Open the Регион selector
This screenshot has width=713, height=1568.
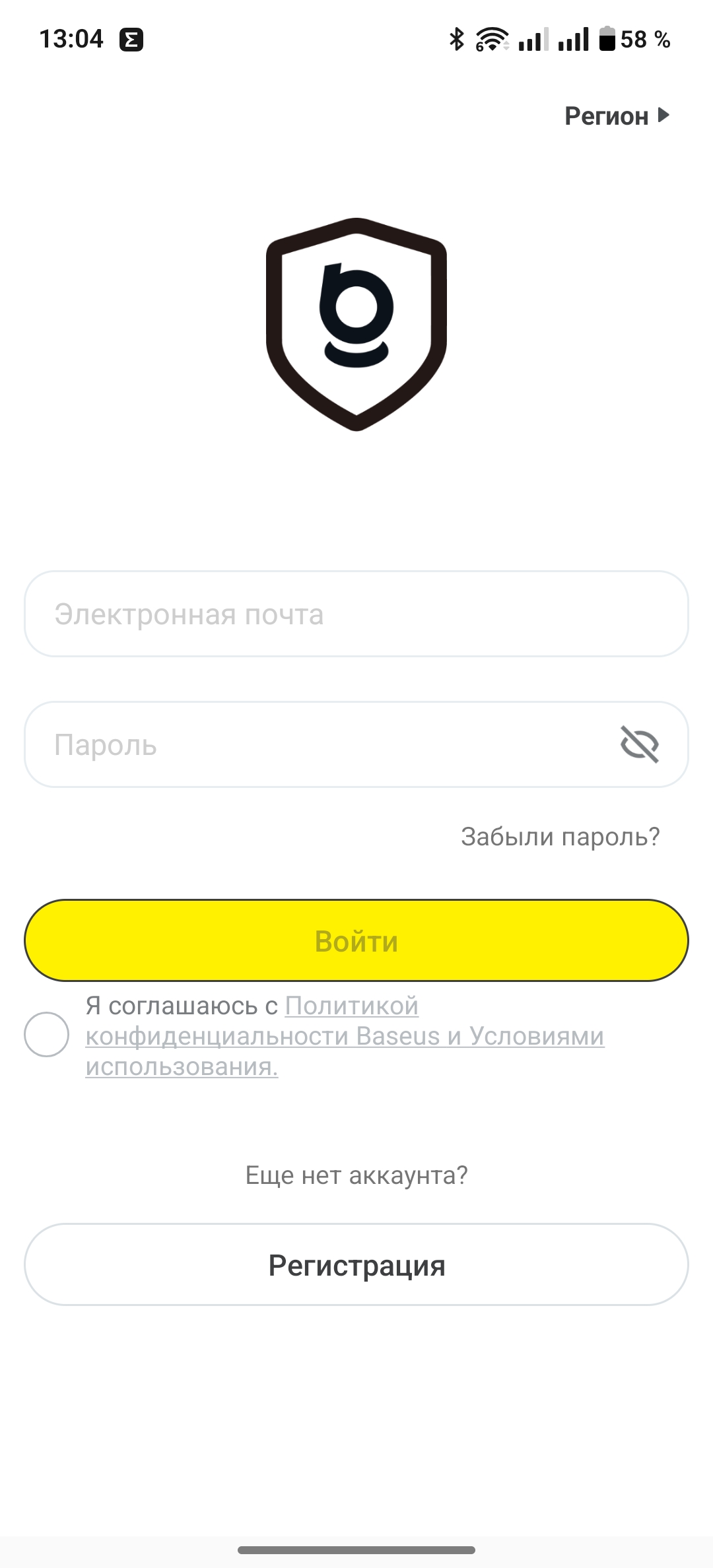click(617, 116)
